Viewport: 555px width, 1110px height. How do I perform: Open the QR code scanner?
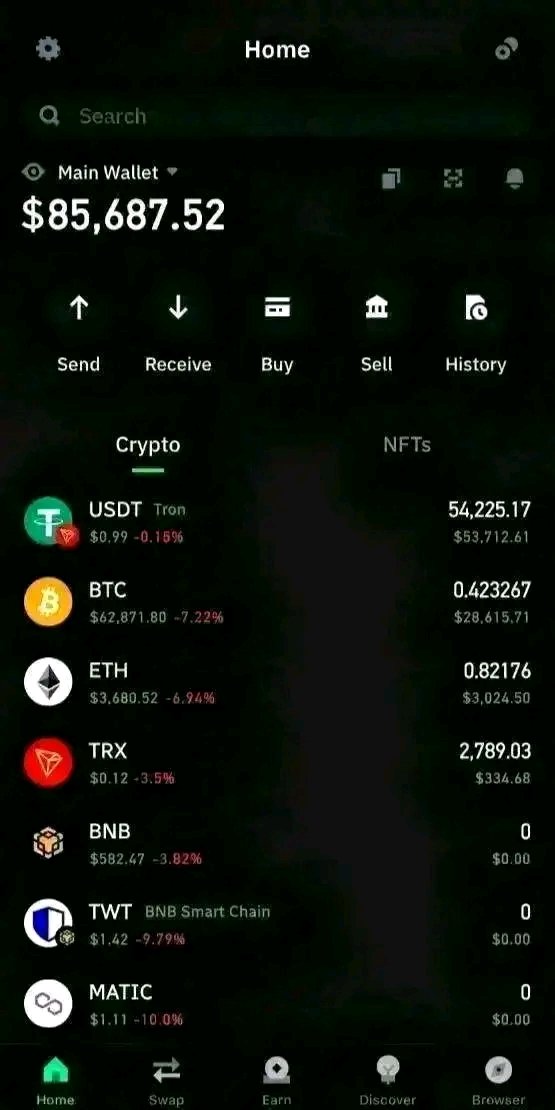453,179
